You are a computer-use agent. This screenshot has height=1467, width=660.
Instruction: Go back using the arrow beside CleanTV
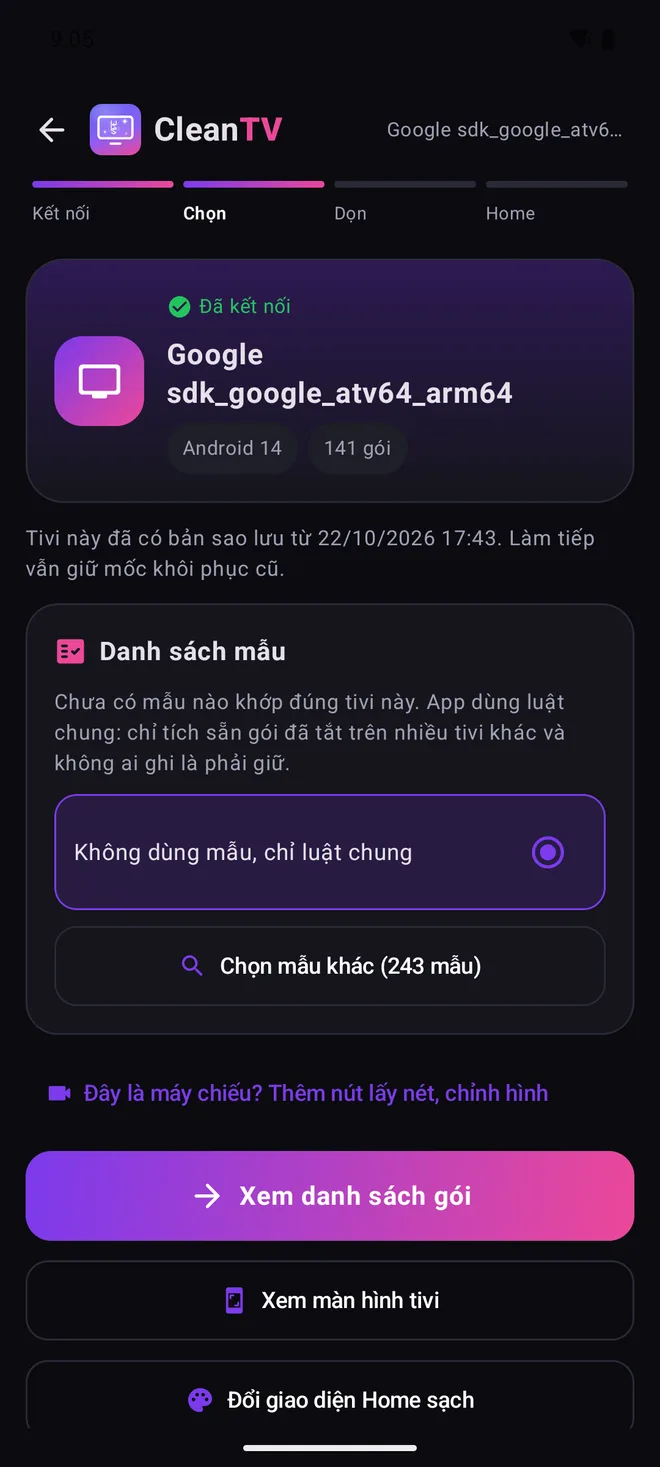click(x=51, y=129)
